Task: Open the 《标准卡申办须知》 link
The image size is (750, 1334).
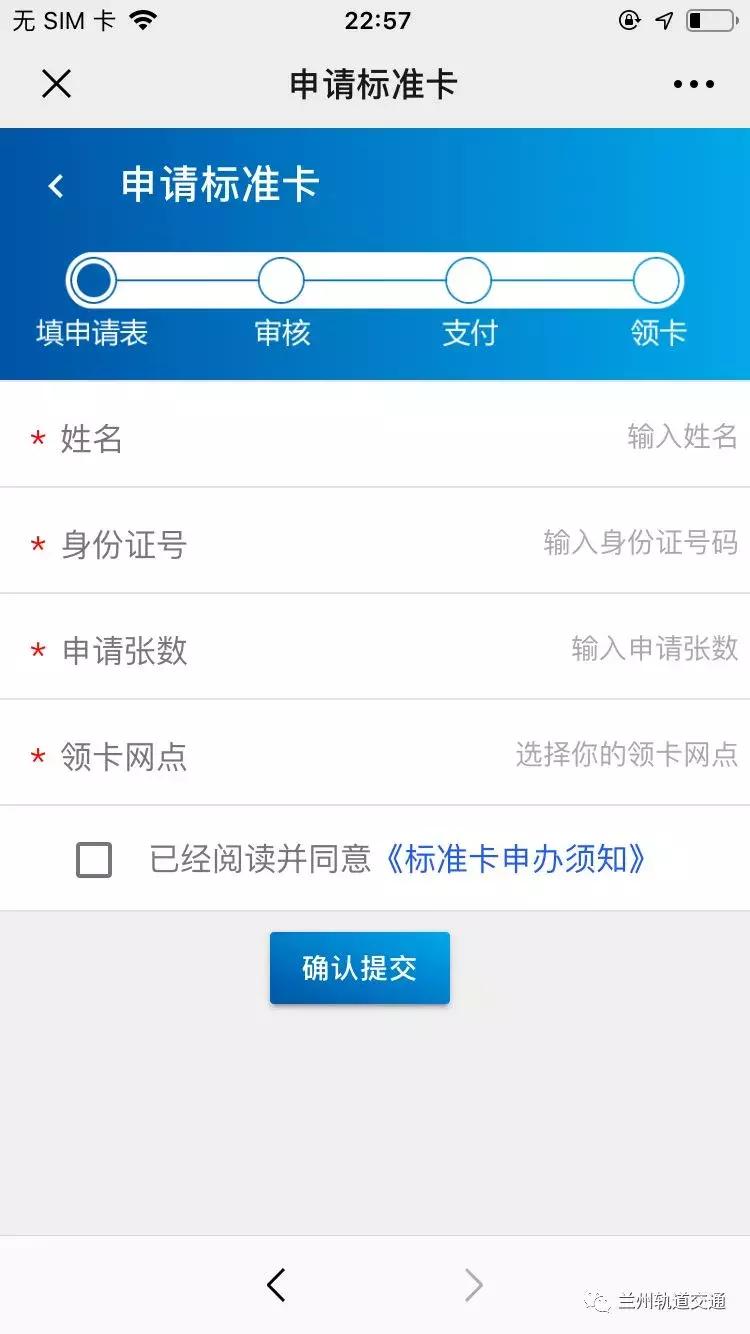Action: pos(520,859)
